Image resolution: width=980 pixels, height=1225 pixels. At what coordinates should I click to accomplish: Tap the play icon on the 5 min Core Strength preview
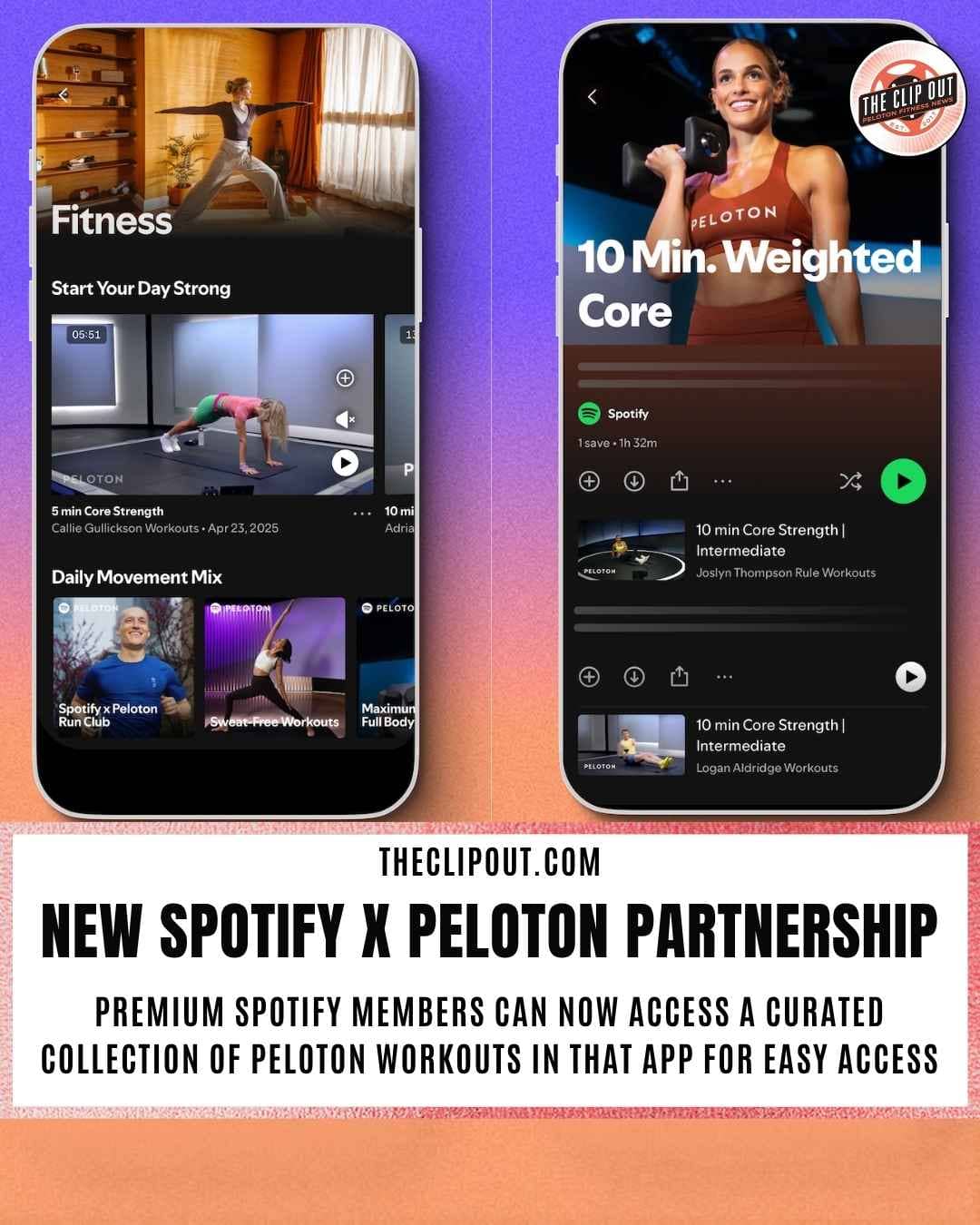pyautogui.click(x=345, y=461)
